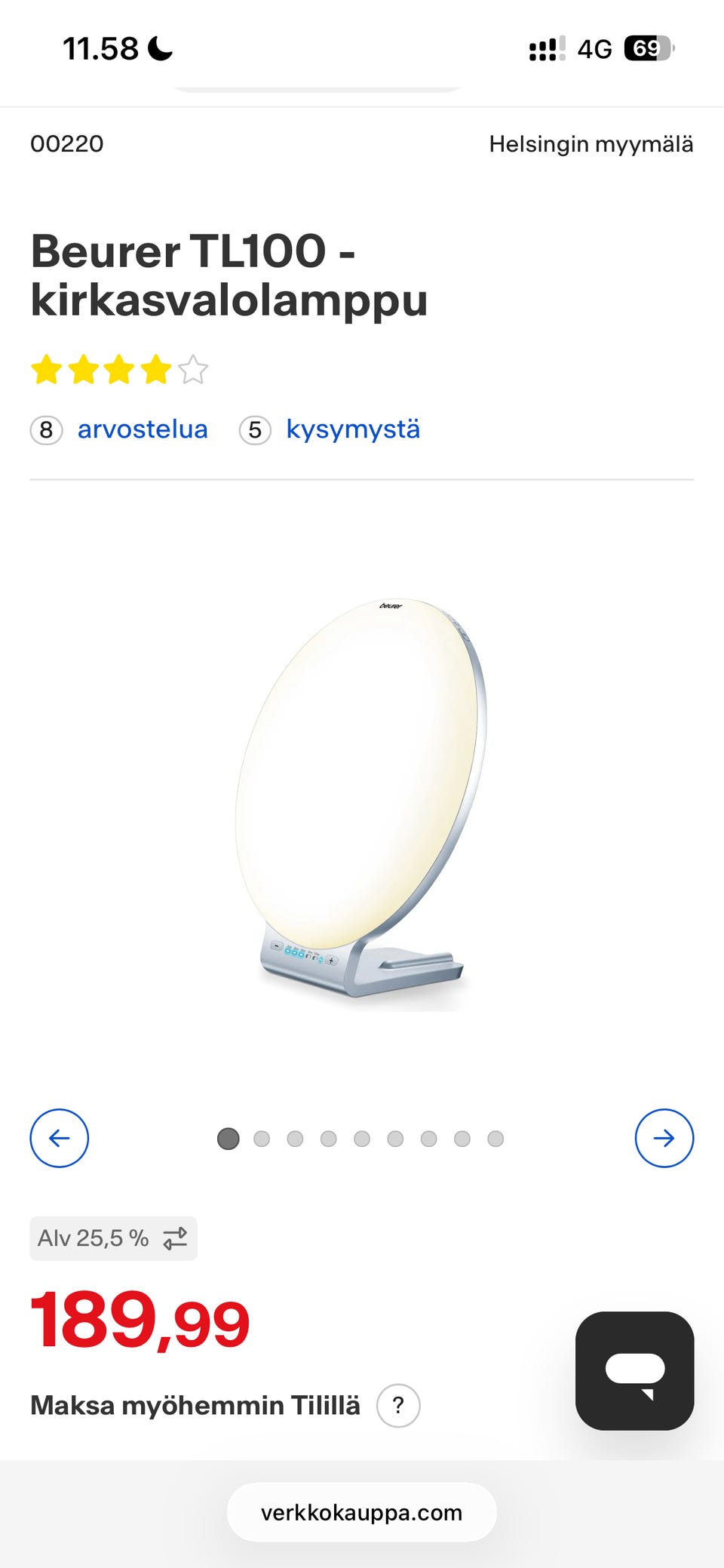Screen dimensions: 724x1568
Task: Open the arvostelua reviews link
Action: 143,429
